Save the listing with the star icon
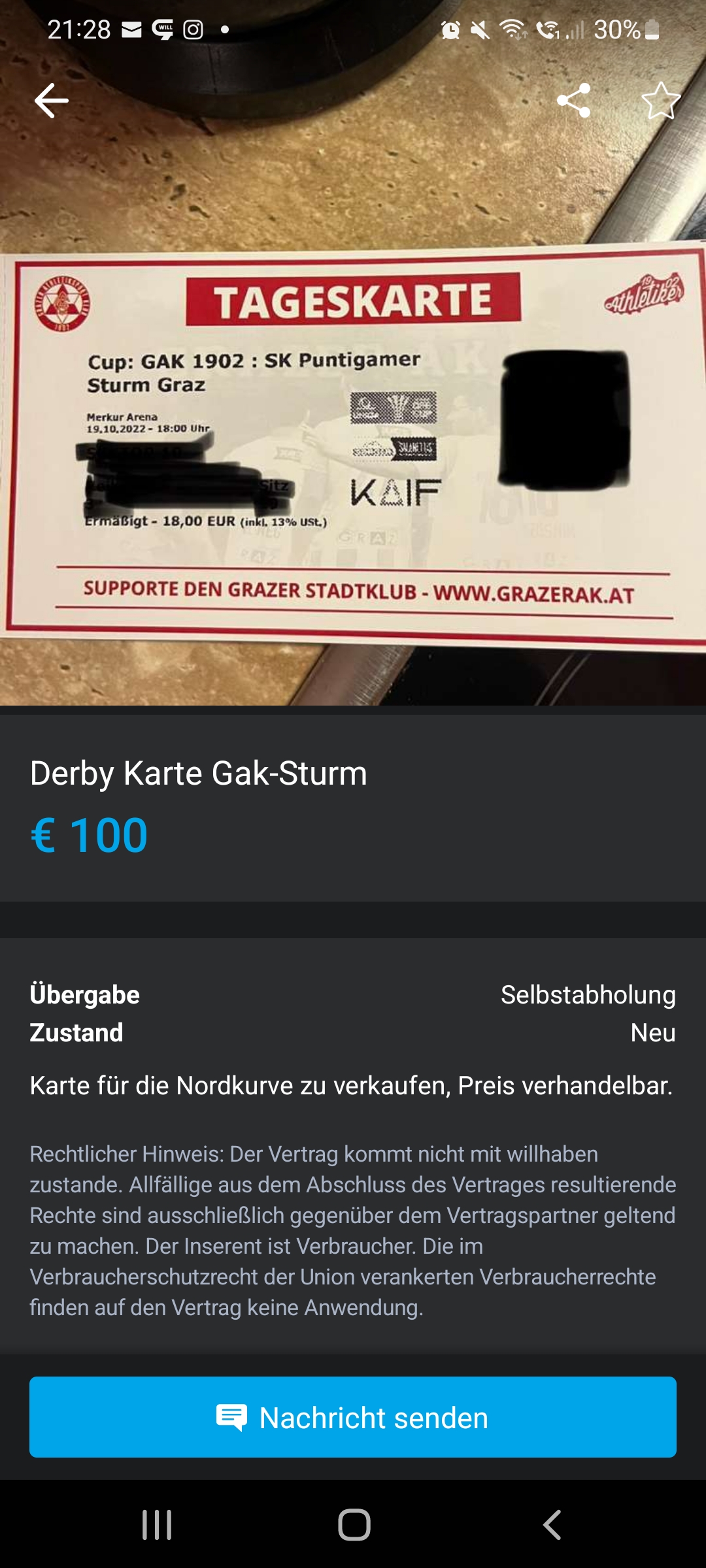Screen dimensions: 706x1568 pos(661,101)
